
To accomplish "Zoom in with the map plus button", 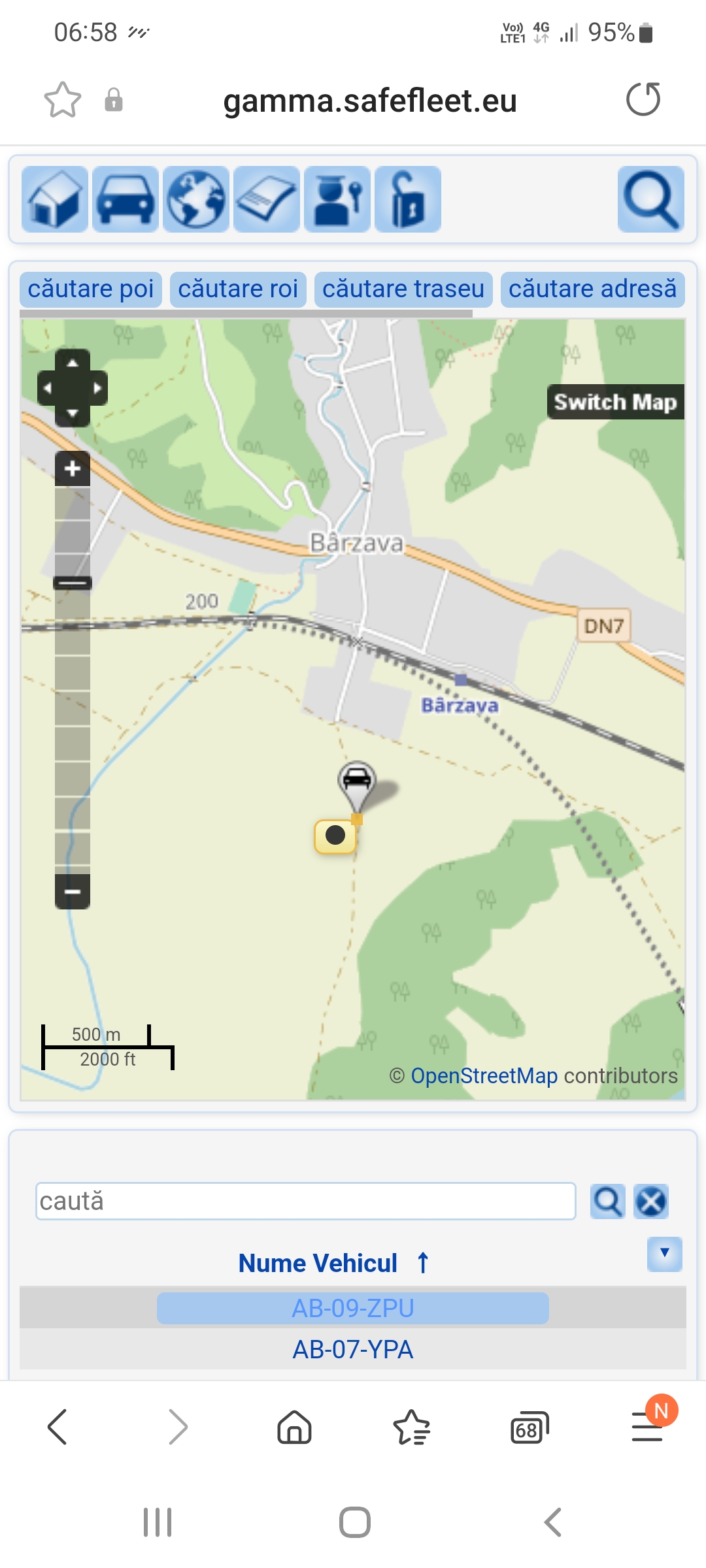I will tap(73, 468).
